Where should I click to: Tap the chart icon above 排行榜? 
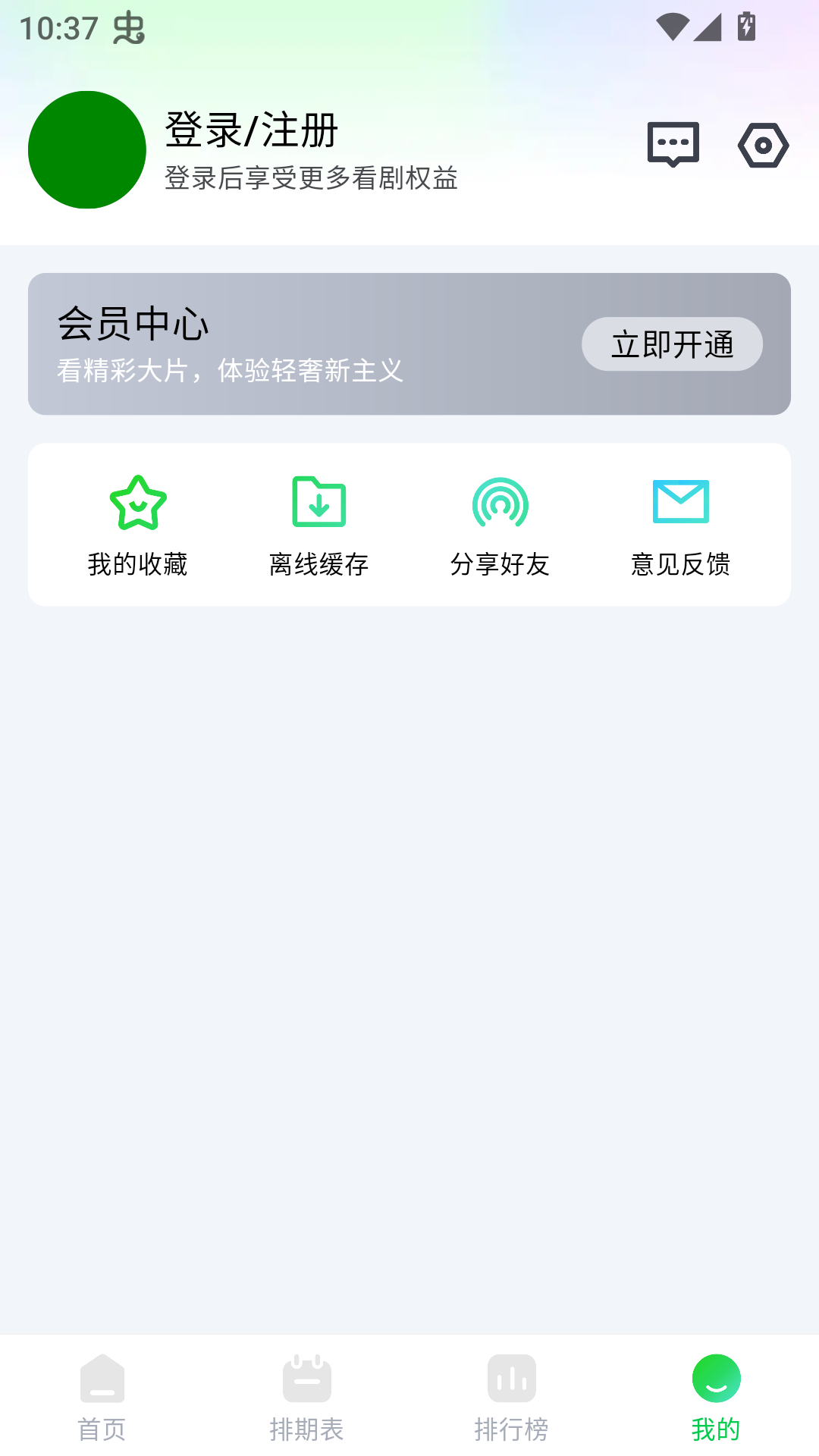(512, 1382)
